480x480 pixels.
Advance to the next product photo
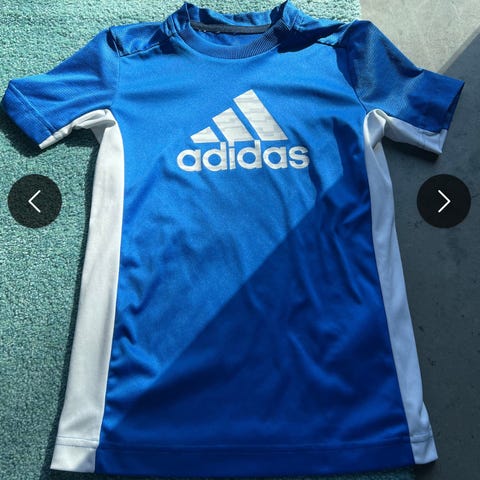pos(444,201)
